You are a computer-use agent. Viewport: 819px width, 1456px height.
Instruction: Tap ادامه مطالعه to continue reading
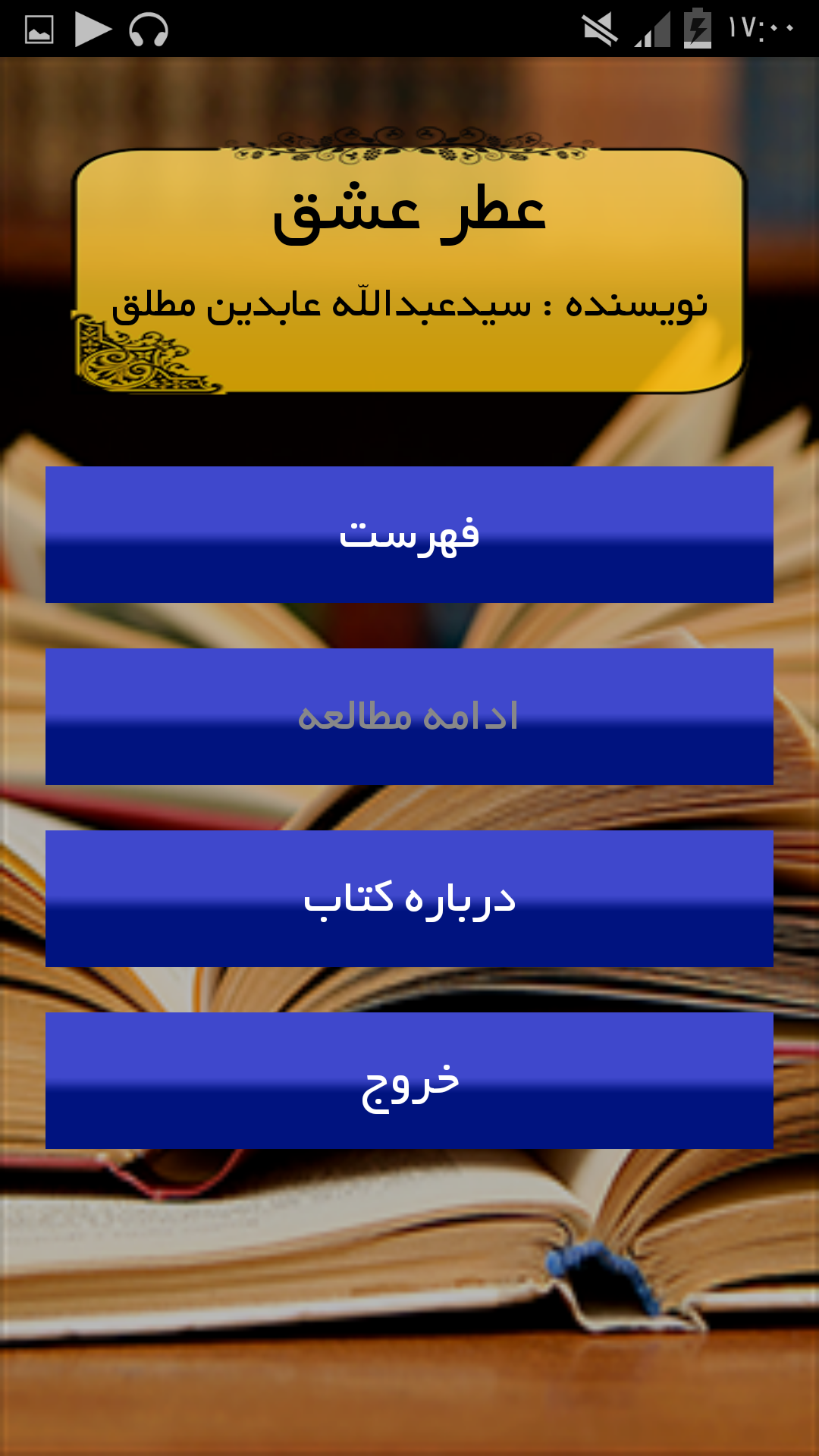(x=409, y=717)
